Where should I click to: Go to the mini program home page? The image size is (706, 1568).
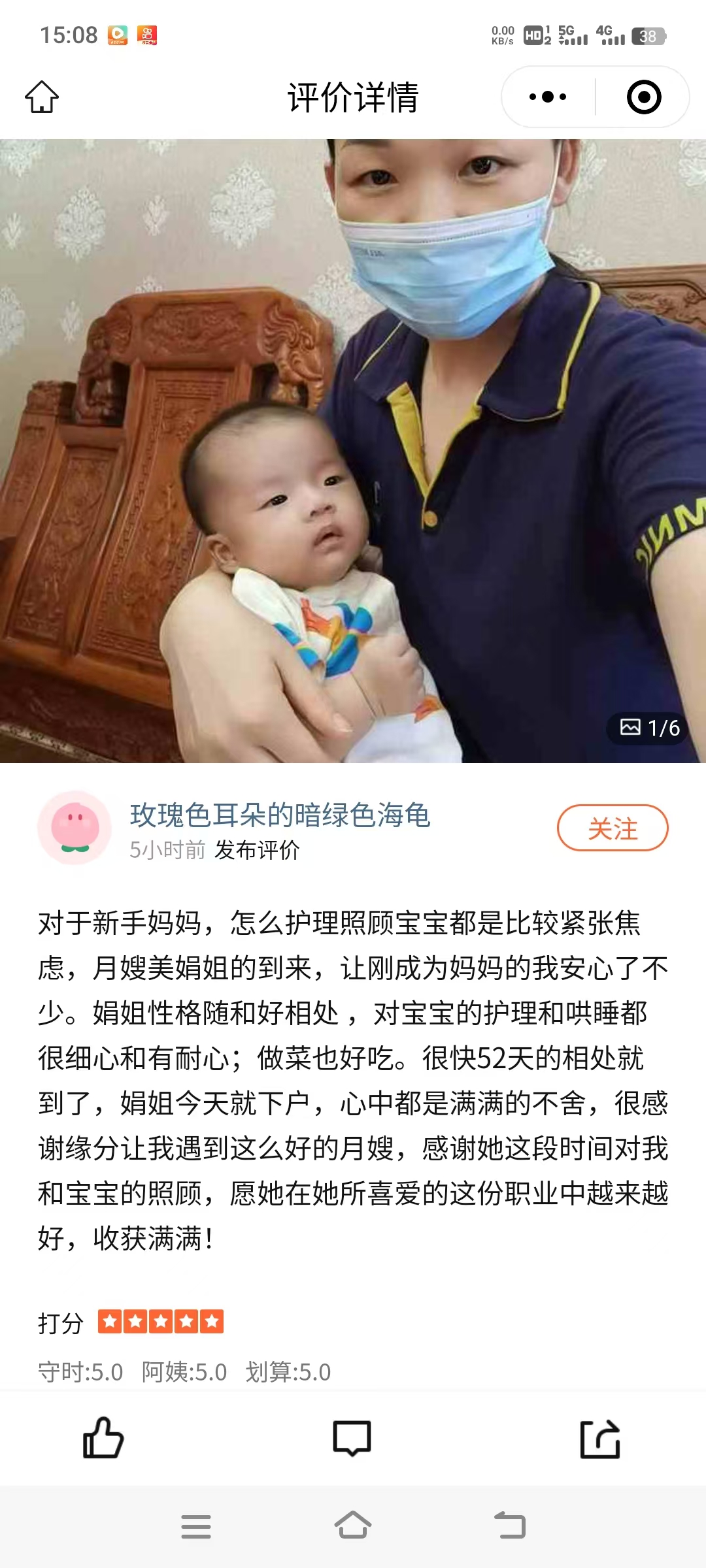tap(42, 97)
